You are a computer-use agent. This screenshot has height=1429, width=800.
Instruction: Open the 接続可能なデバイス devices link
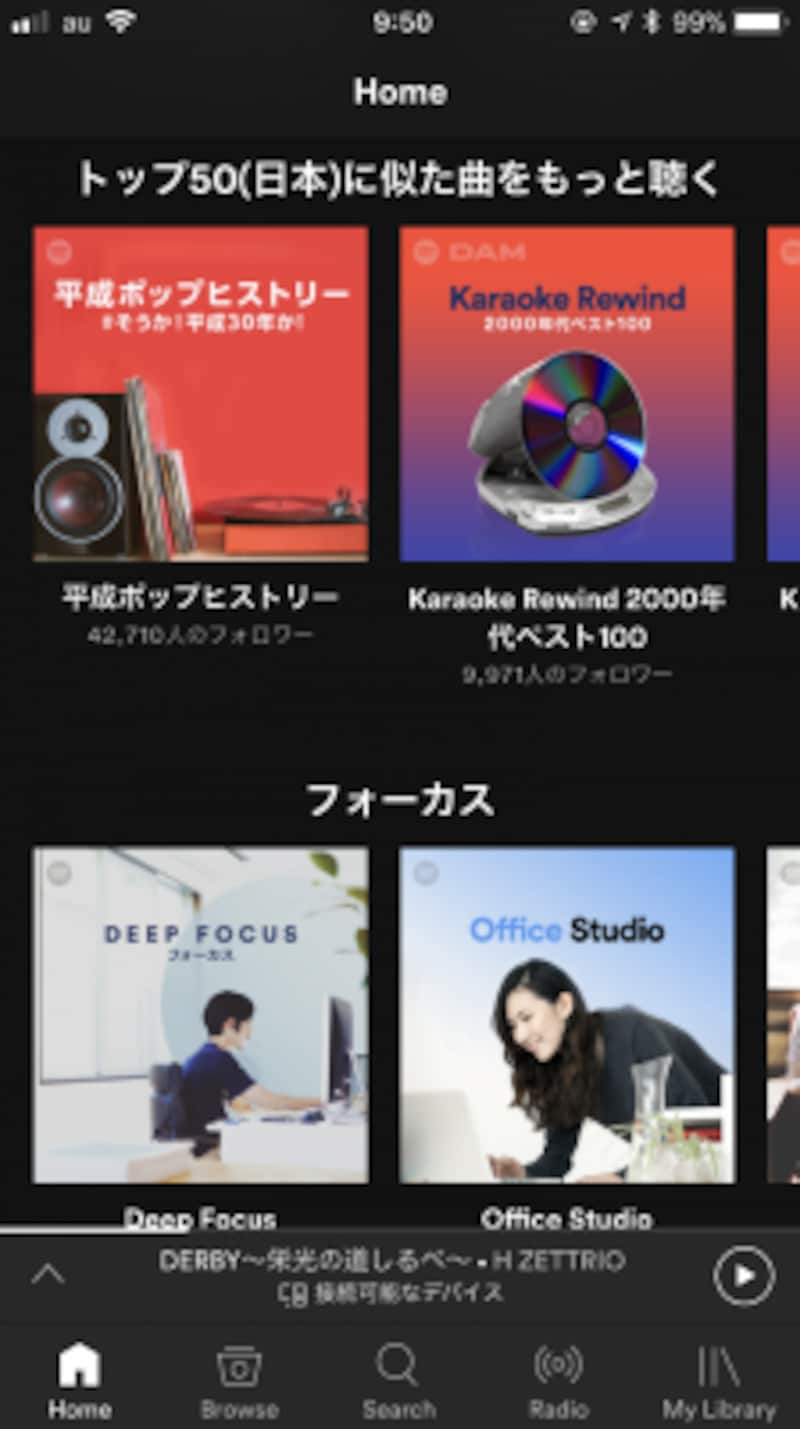(x=410, y=1291)
